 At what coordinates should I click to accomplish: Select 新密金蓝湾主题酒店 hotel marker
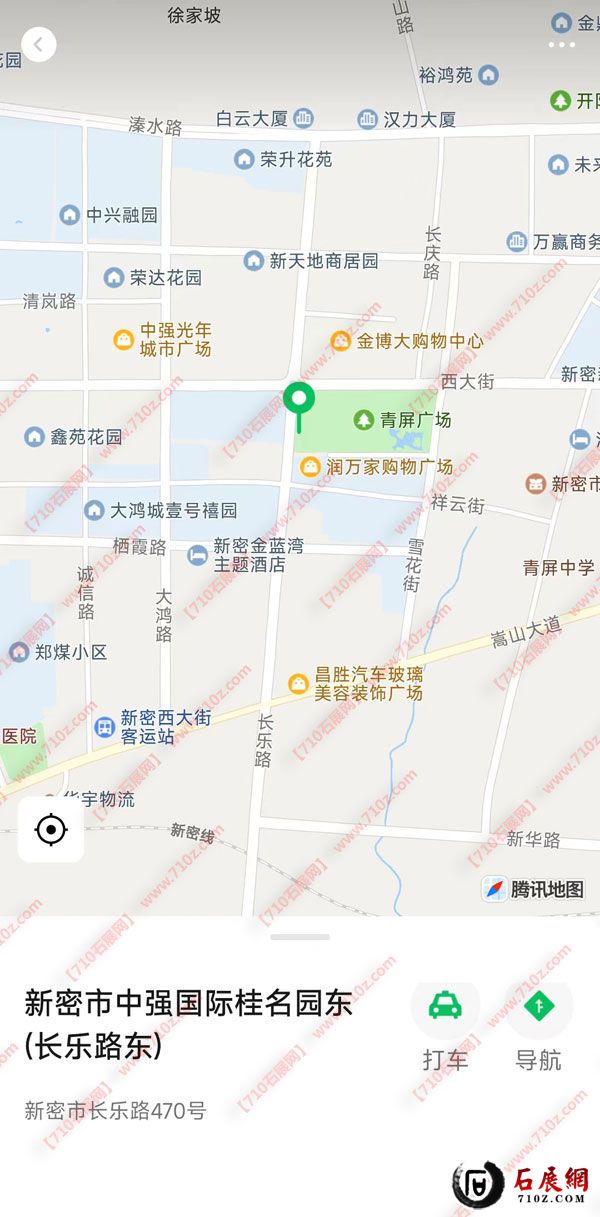click(197, 555)
